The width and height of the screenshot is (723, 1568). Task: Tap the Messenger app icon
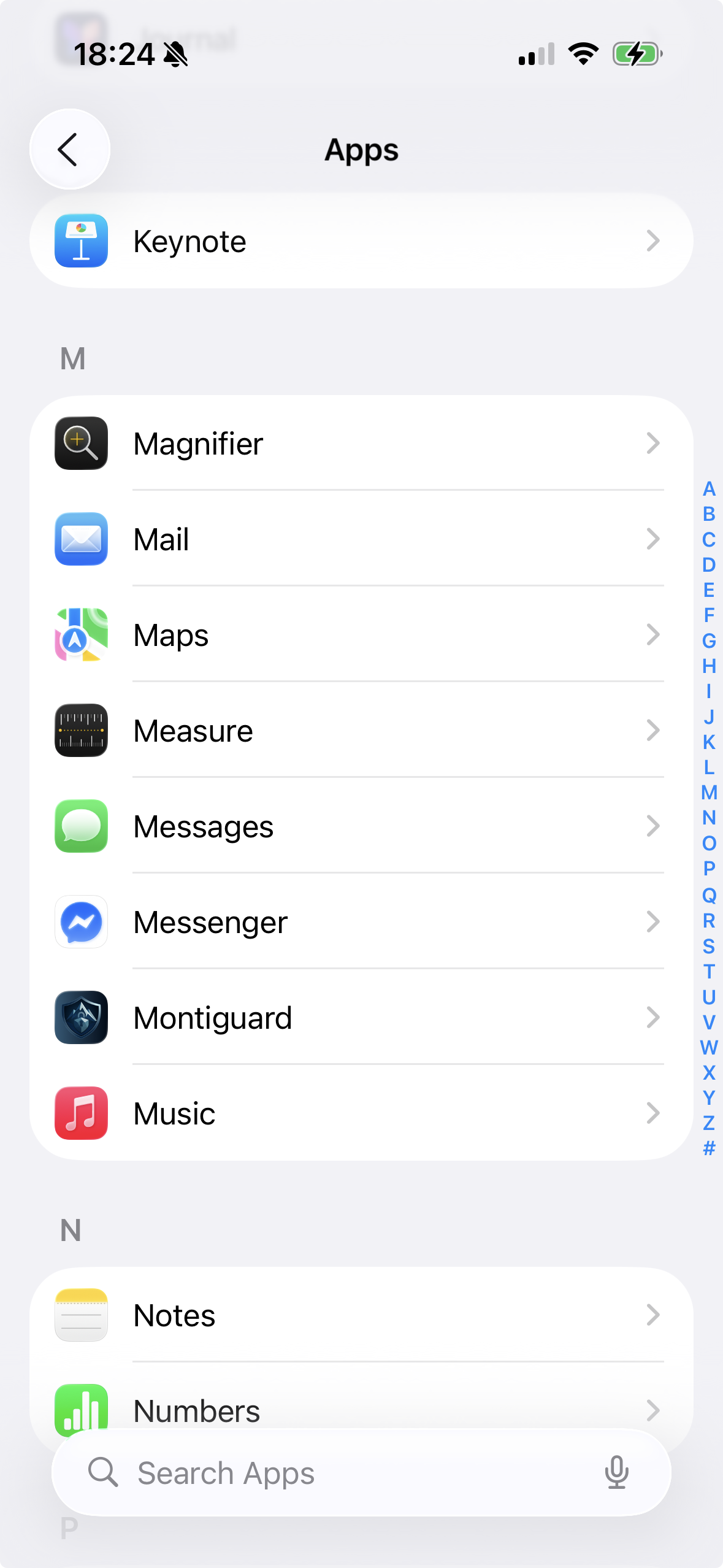coord(80,922)
